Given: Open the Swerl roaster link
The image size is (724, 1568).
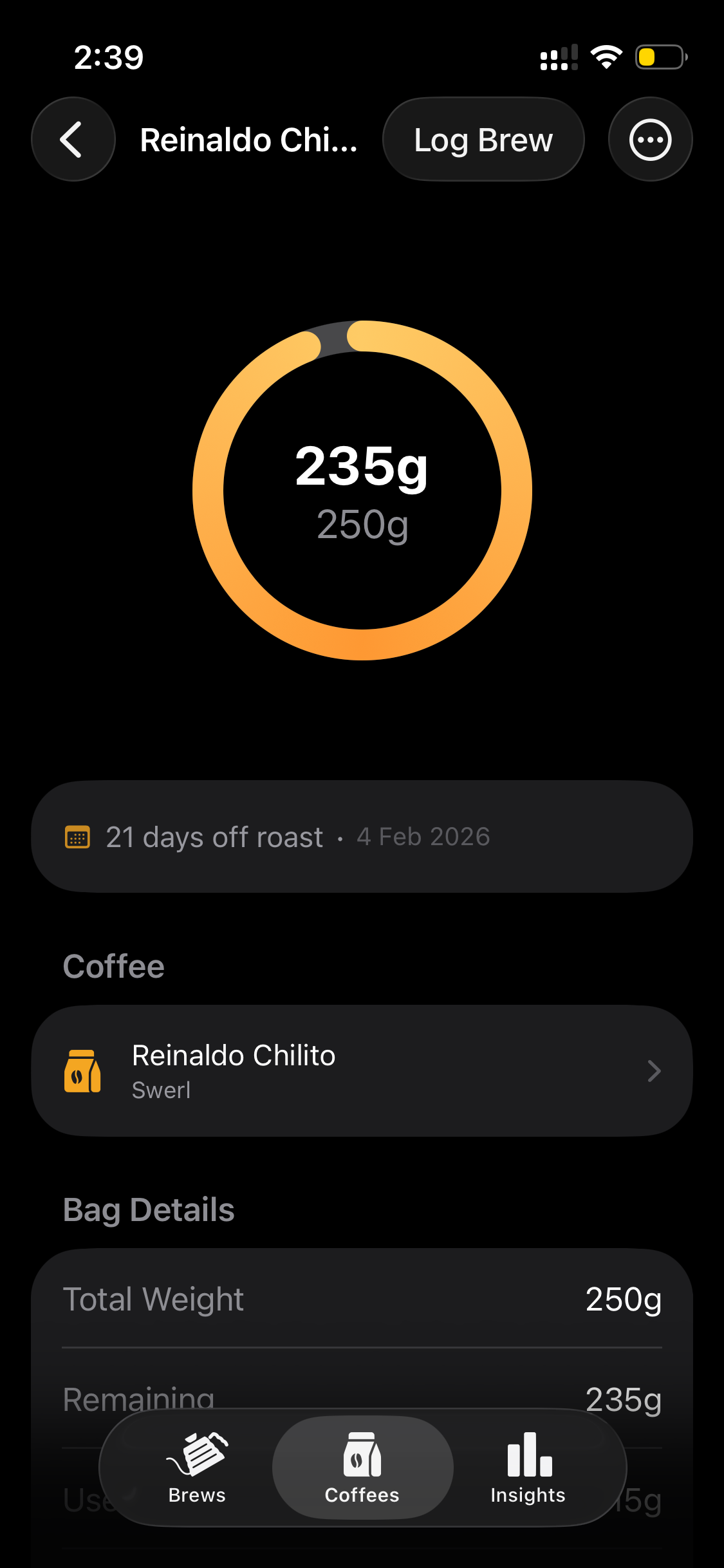Looking at the screenshot, I should pyautogui.click(x=161, y=1090).
